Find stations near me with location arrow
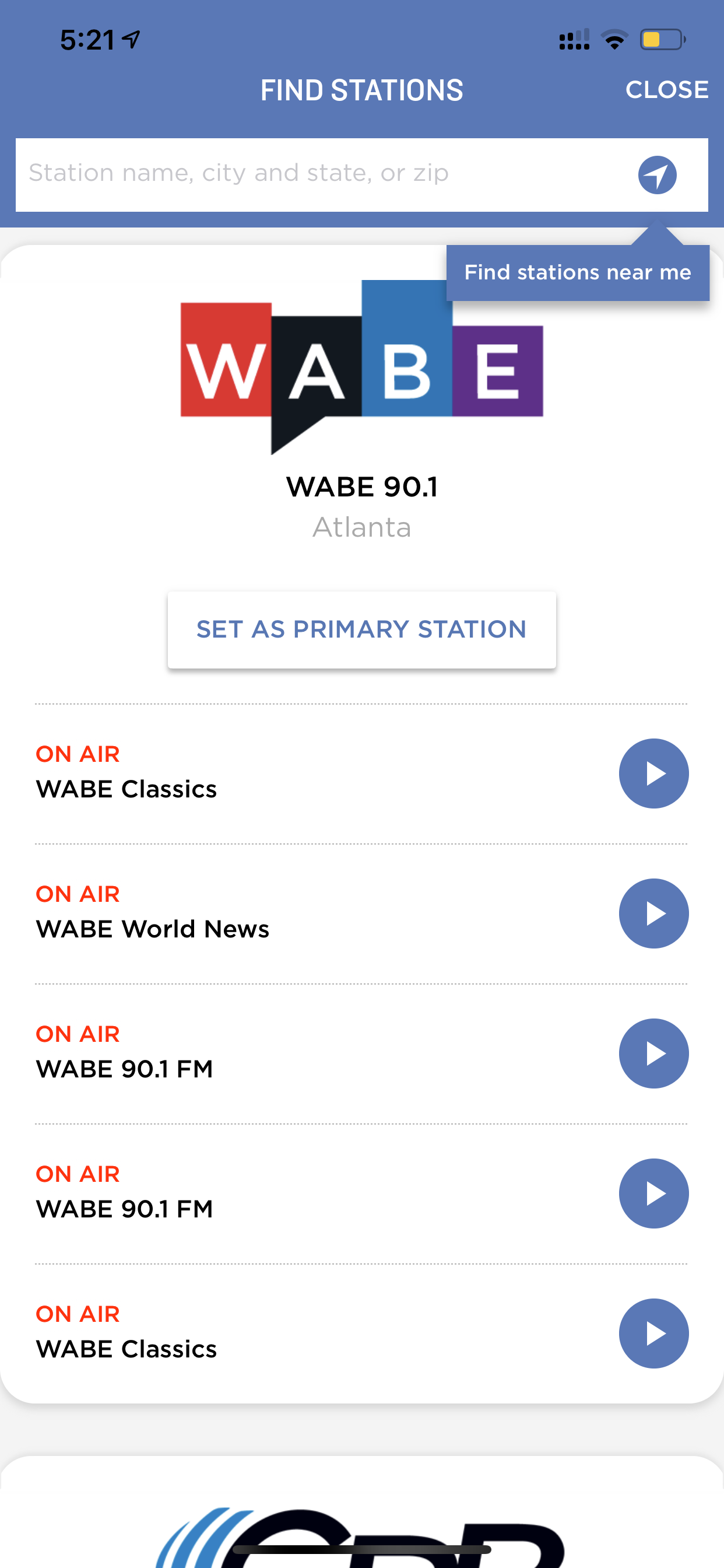Screen dimensions: 724x1568 click(x=657, y=176)
